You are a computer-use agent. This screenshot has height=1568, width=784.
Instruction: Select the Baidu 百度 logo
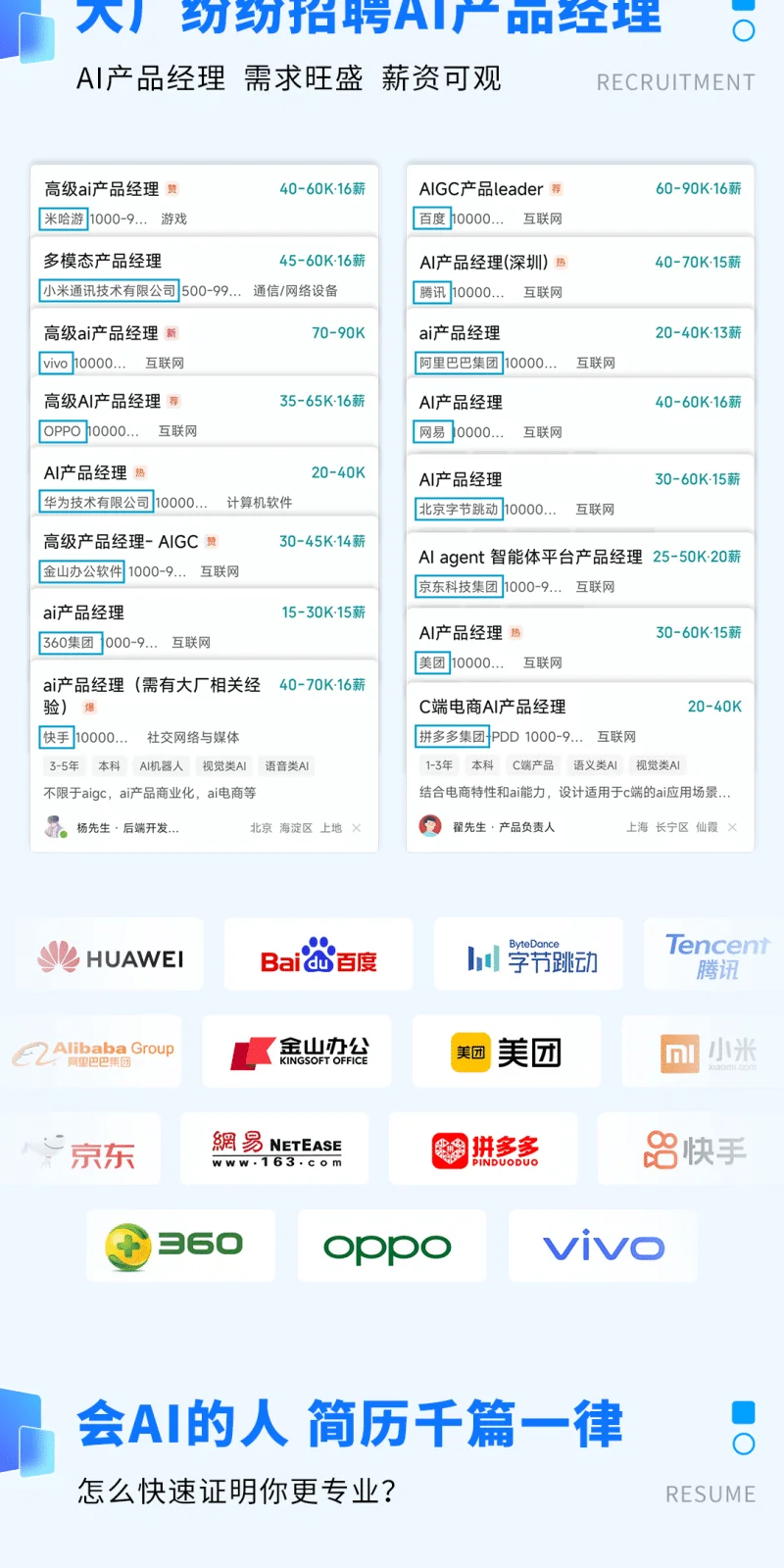coord(318,954)
